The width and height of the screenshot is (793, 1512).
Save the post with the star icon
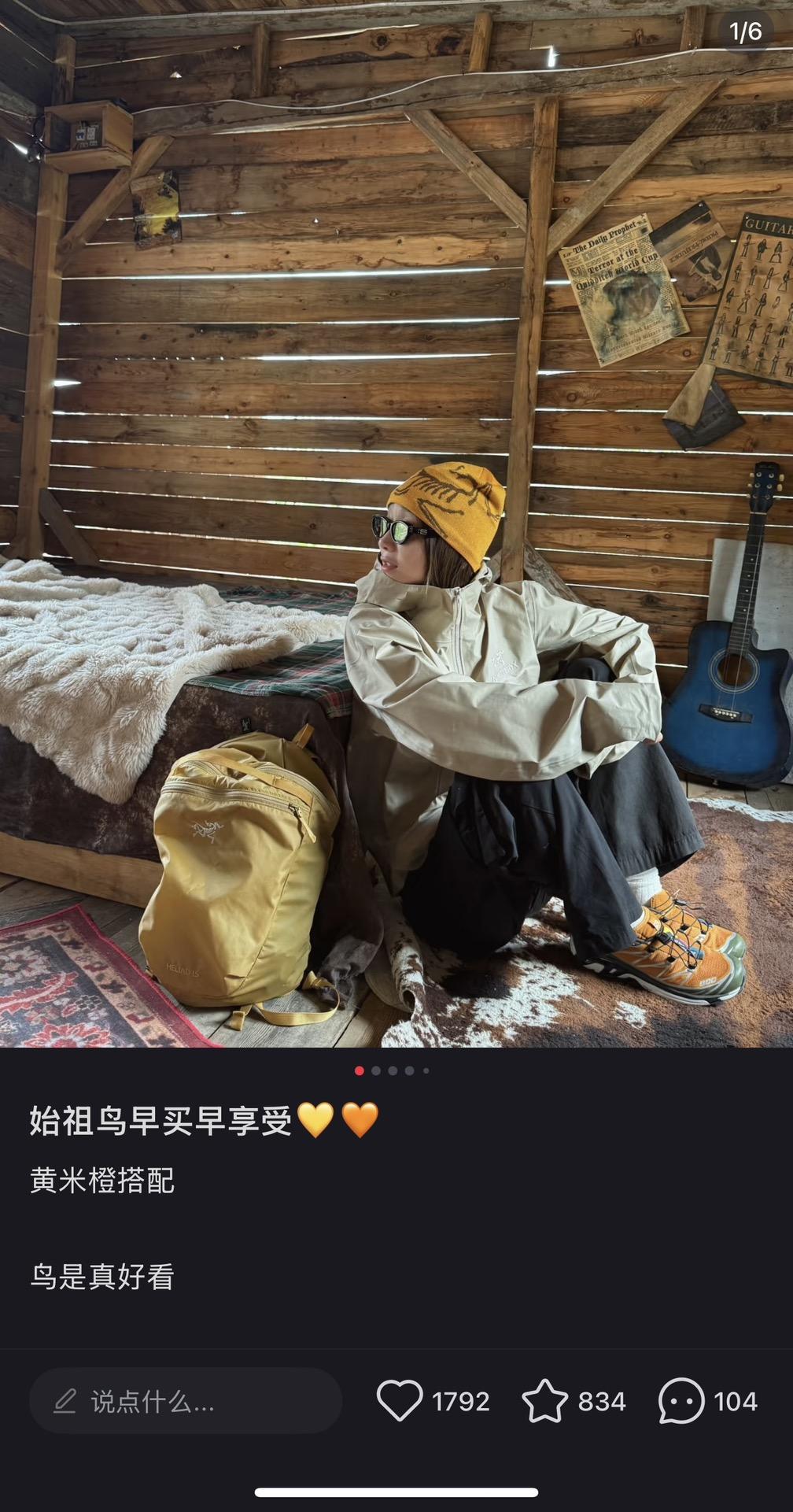(544, 1401)
